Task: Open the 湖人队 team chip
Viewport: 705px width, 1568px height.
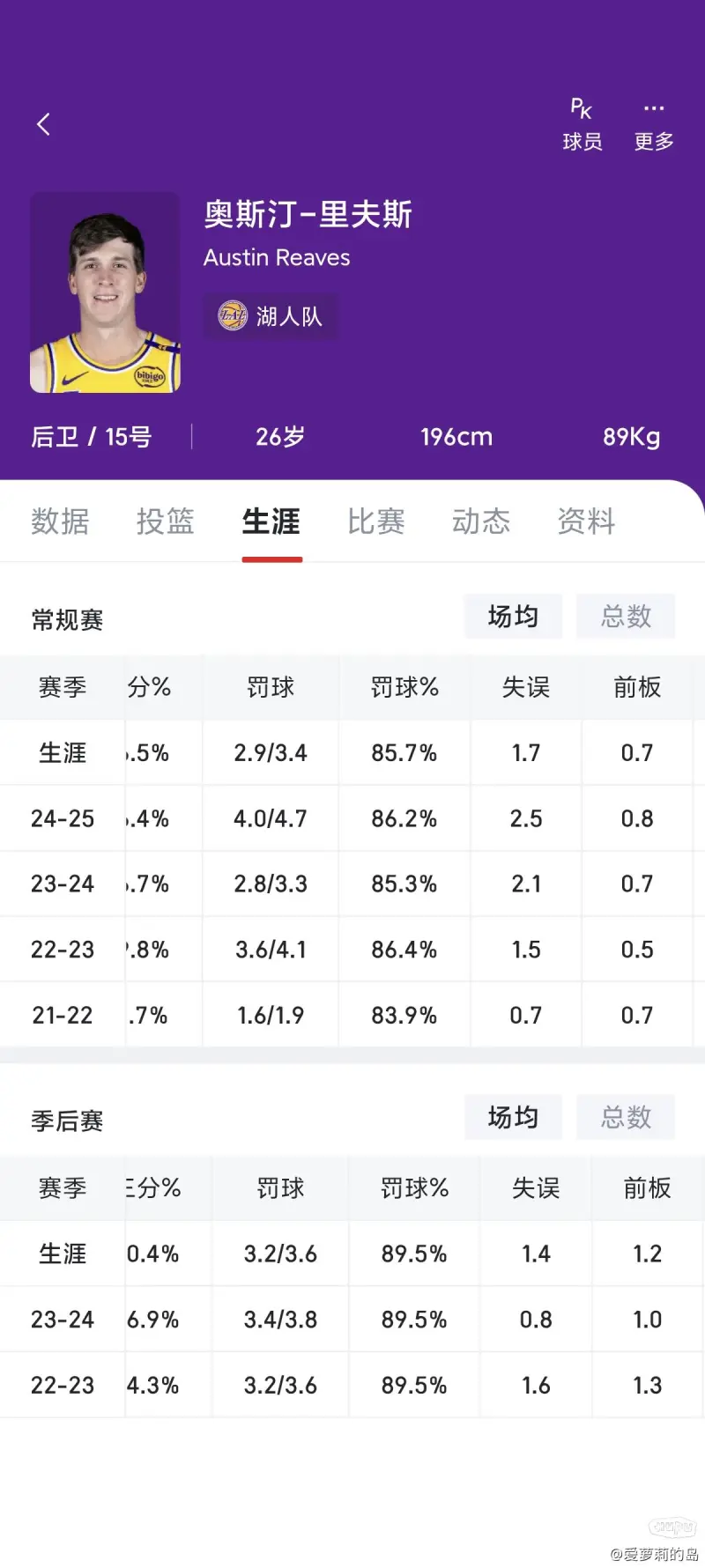Action: point(270,315)
